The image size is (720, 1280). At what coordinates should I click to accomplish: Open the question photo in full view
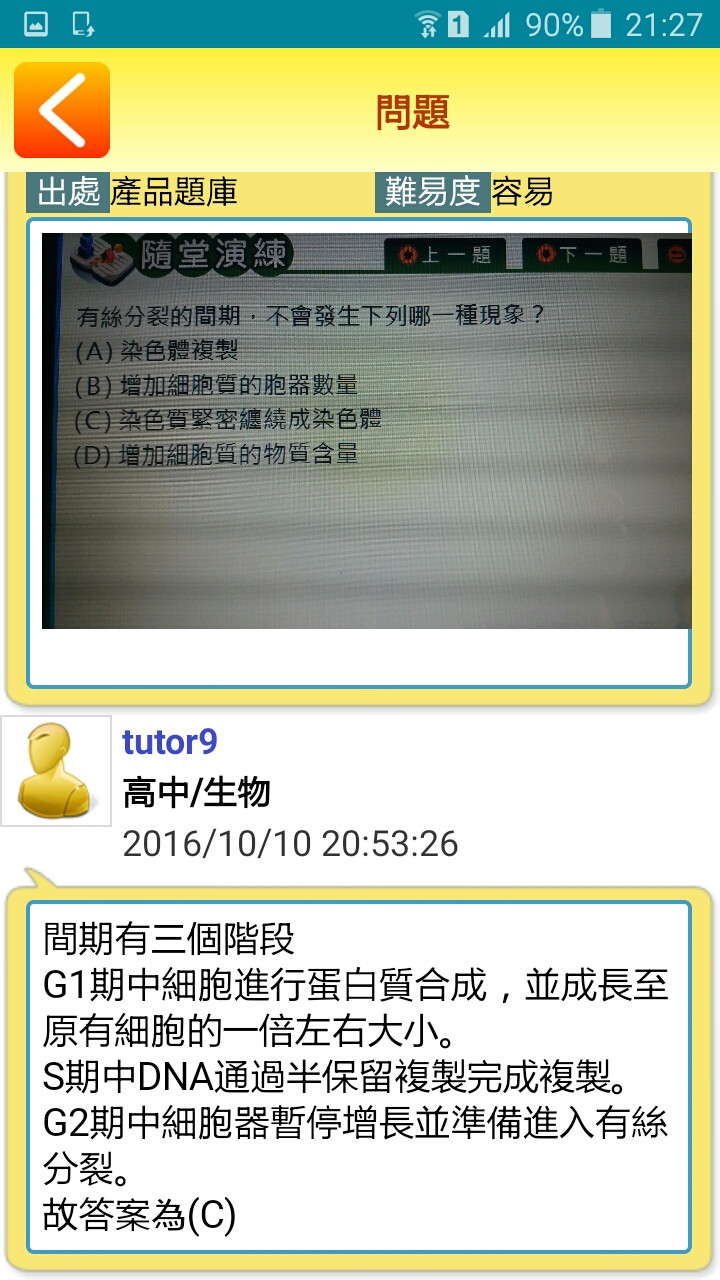click(x=366, y=430)
